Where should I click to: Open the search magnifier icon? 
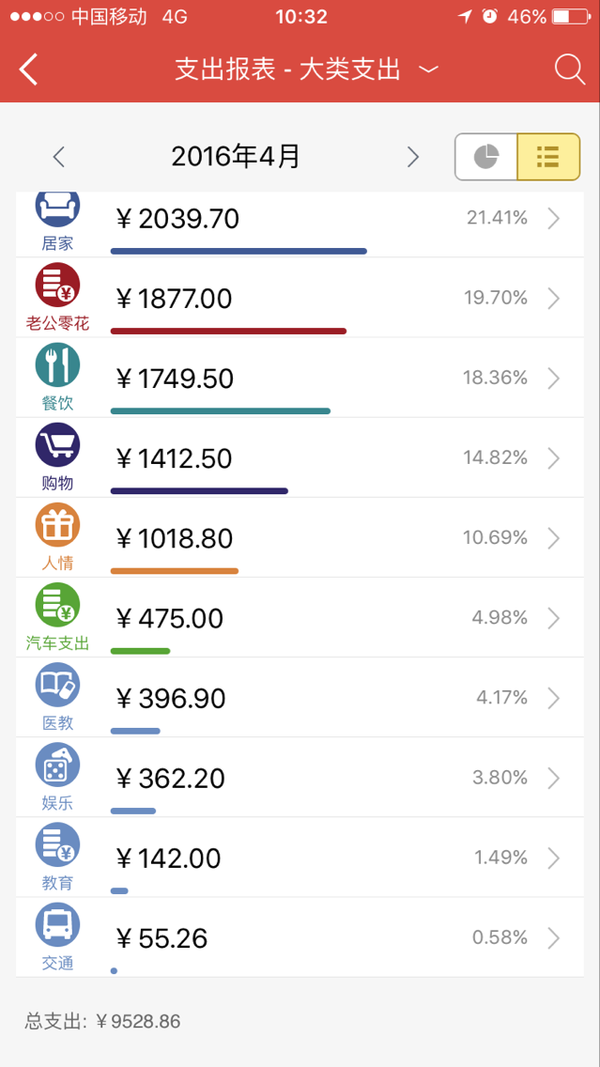(569, 69)
